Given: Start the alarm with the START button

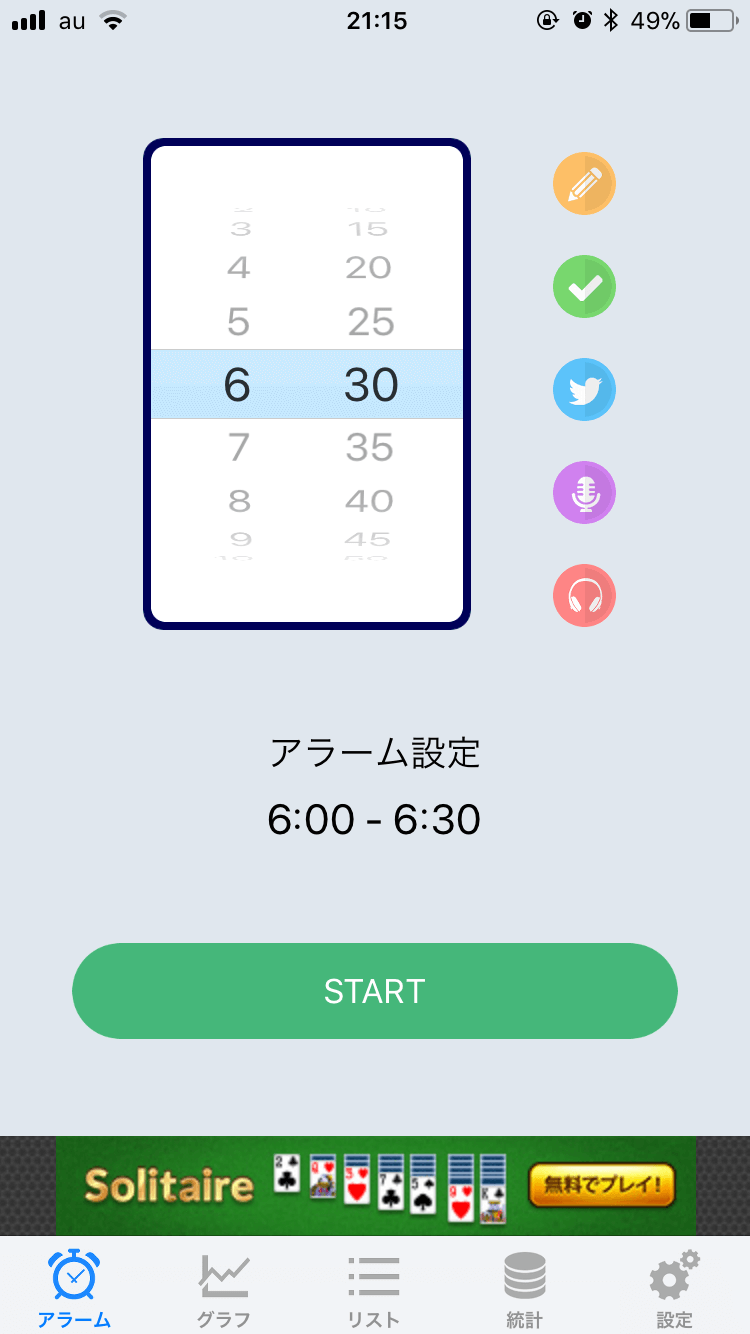Looking at the screenshot, I should pyautogui.click(x=375, y=991).
